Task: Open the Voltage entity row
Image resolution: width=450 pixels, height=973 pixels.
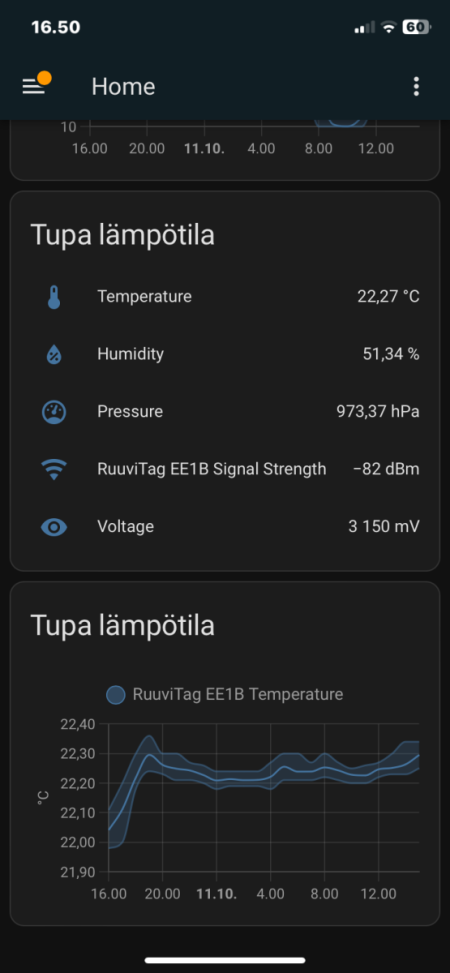Action: [x=225, y=527]
